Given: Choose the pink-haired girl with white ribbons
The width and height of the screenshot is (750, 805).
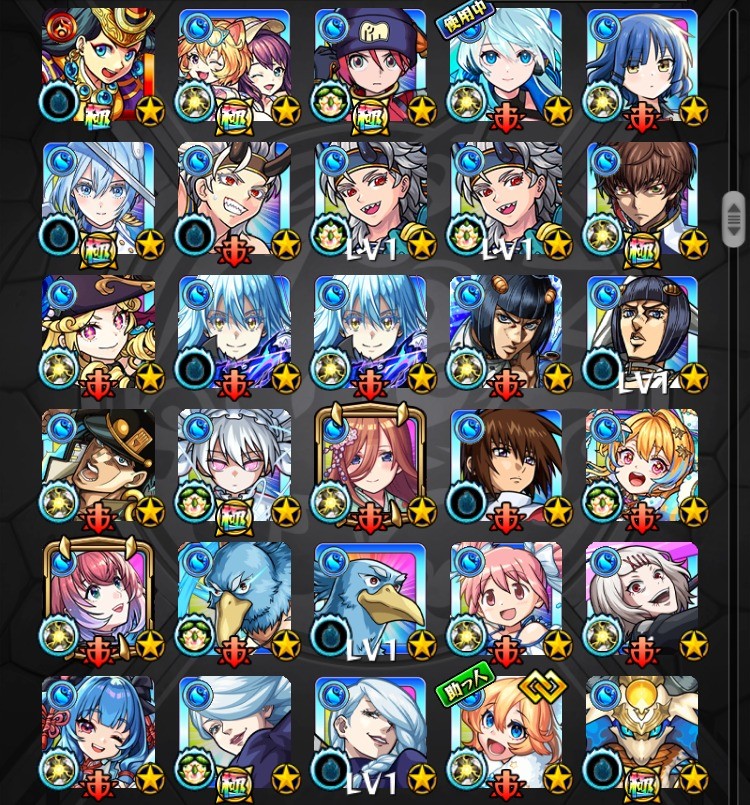Looking at the screenshot, I should point(505,600).
